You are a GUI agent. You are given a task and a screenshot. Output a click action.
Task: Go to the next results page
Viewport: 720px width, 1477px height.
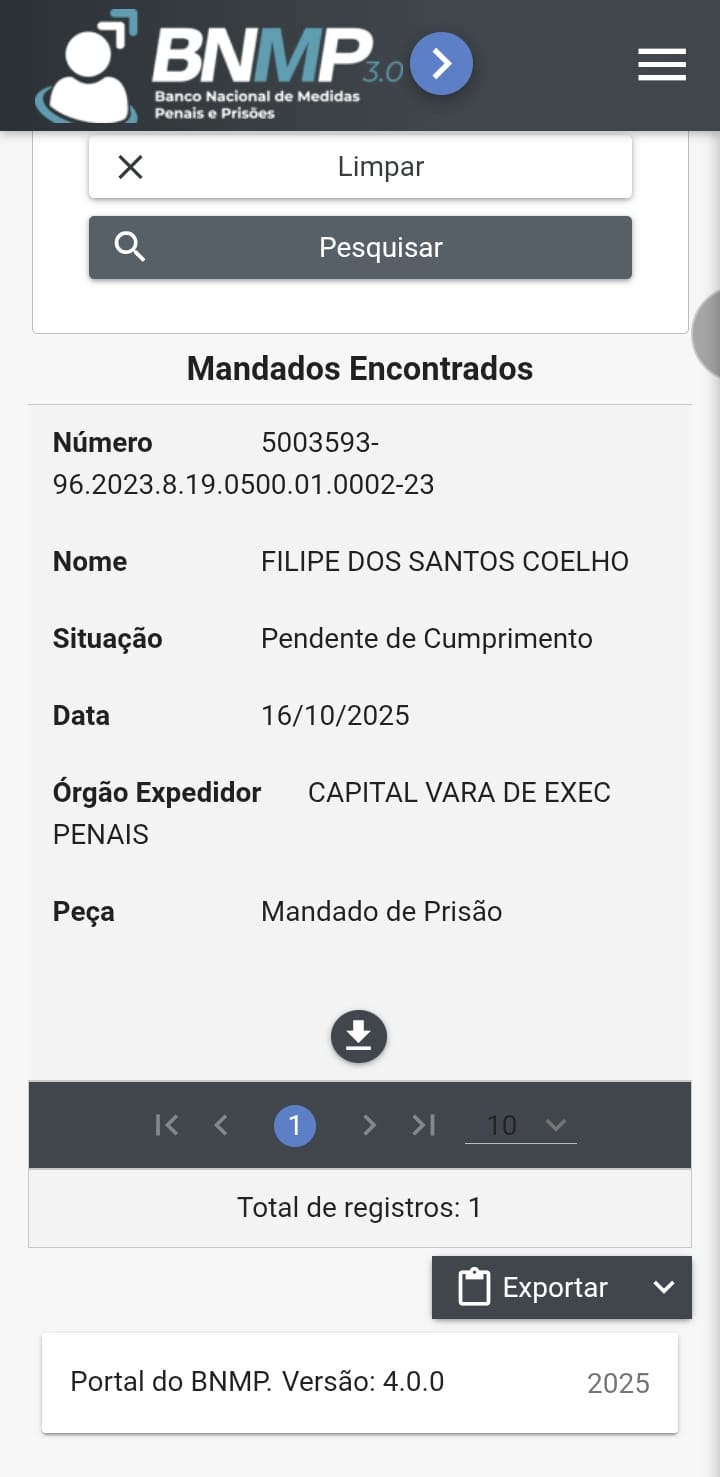pos(369,1126)
